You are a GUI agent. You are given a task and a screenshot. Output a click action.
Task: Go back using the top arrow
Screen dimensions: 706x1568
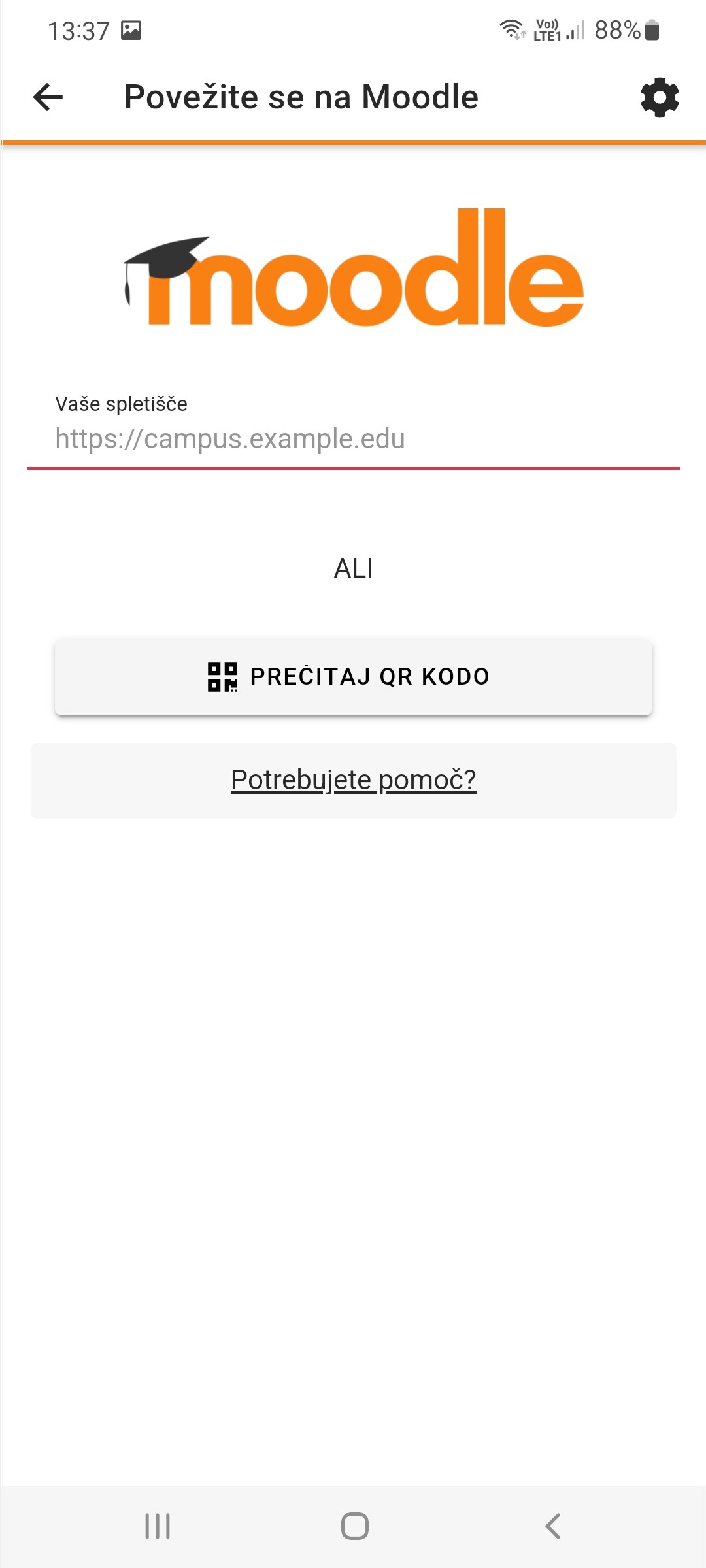[x=48, y=97]
